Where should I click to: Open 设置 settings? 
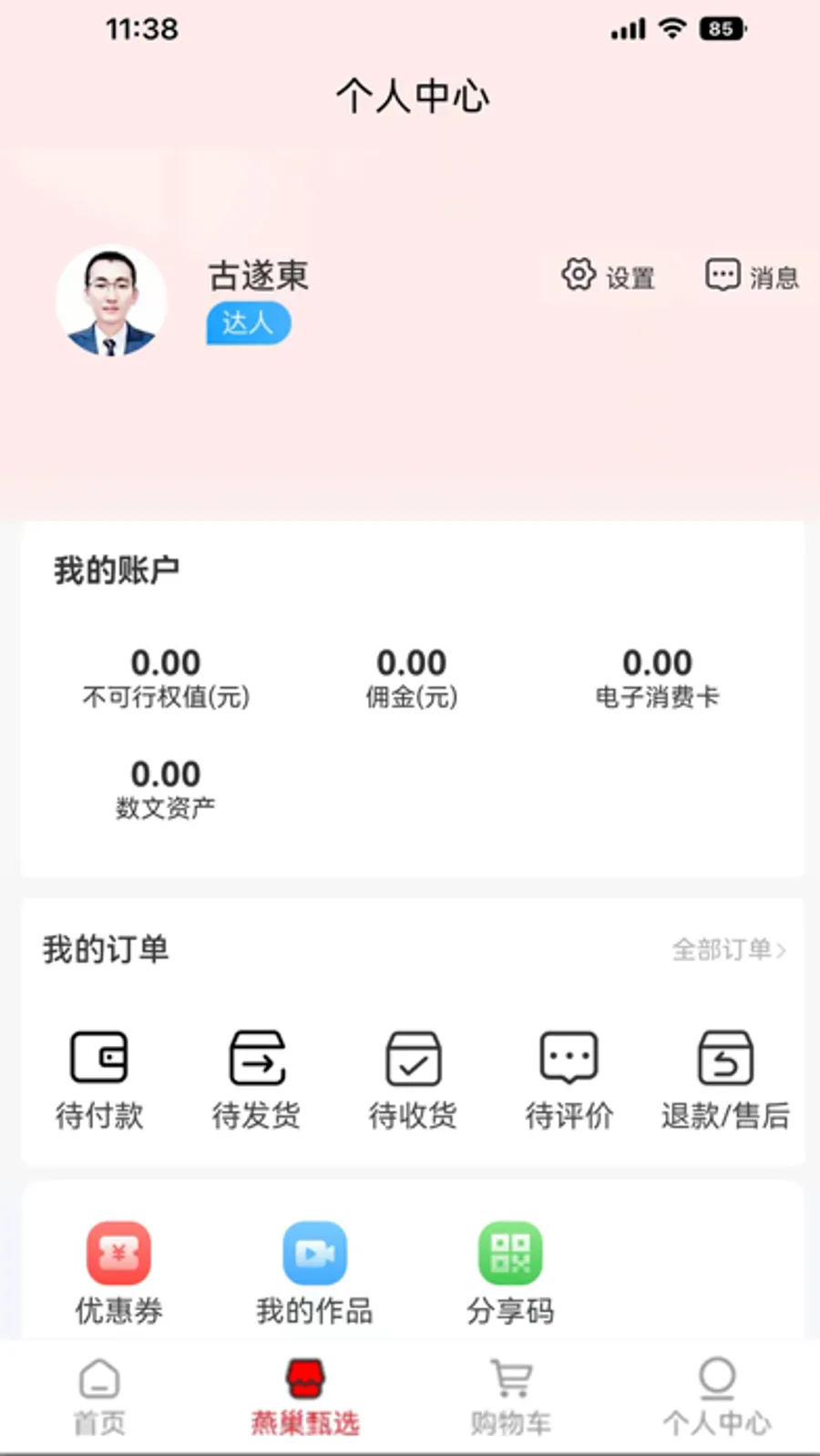pos(609,276)
